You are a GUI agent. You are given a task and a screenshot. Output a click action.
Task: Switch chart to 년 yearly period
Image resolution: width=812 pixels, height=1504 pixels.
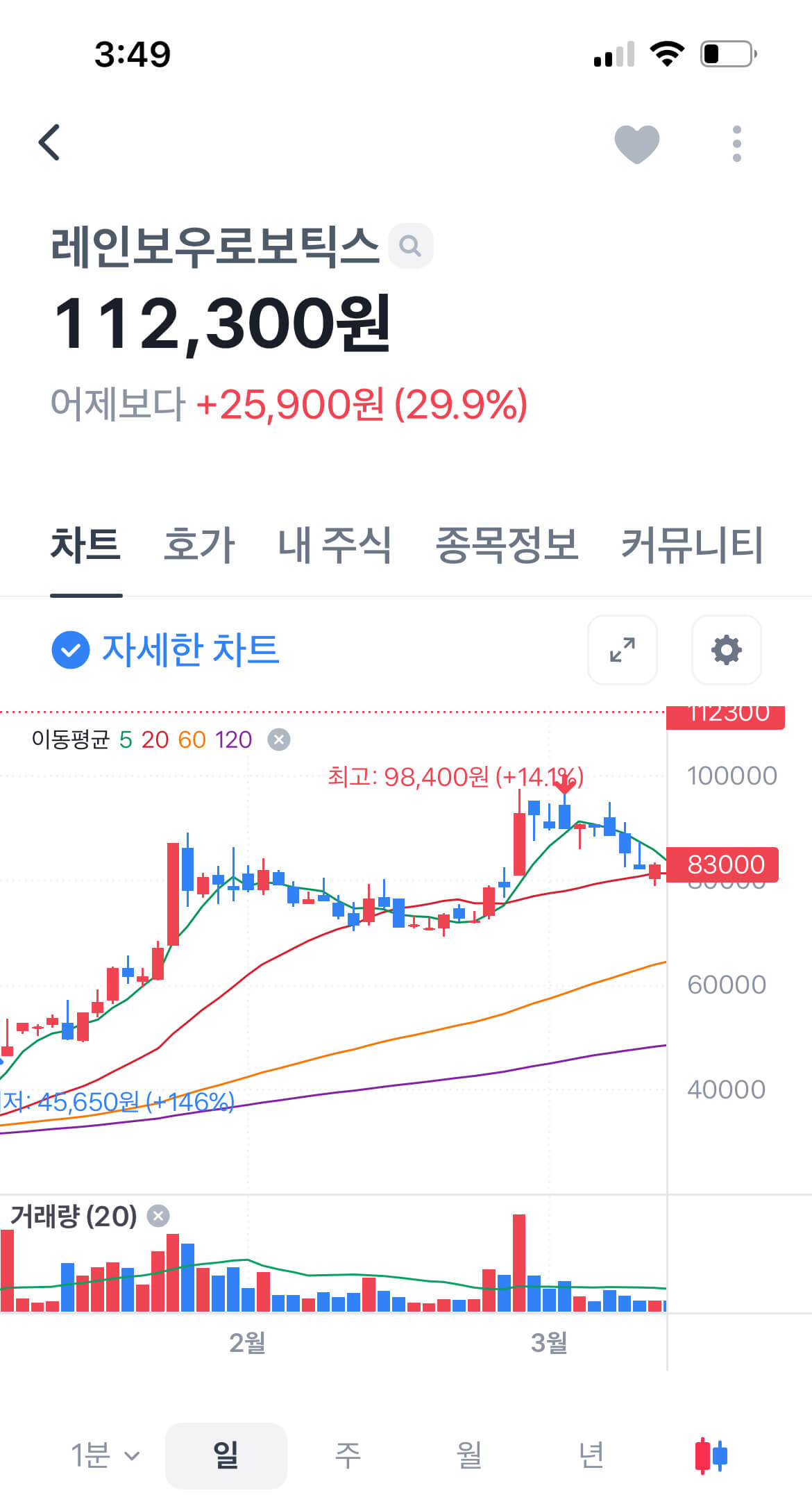point(591,1455)
